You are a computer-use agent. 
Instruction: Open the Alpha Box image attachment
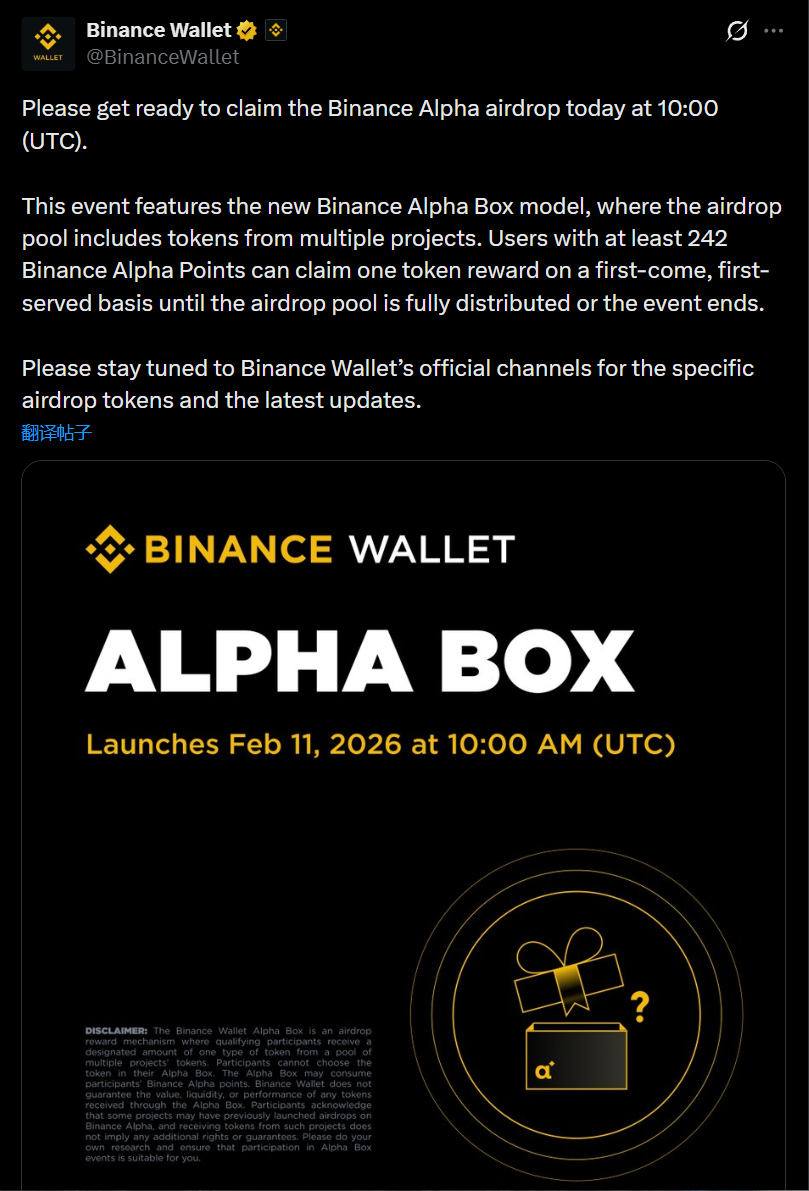403,820
